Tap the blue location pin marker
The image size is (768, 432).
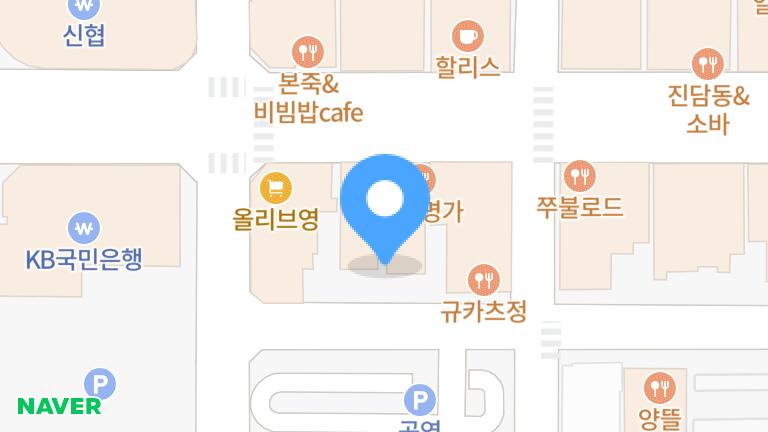pos(385,202)
